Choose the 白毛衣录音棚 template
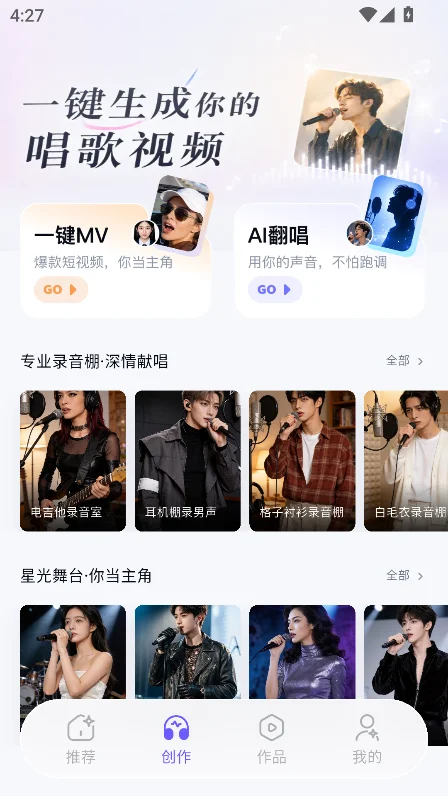448x796 pixels. 406,460
